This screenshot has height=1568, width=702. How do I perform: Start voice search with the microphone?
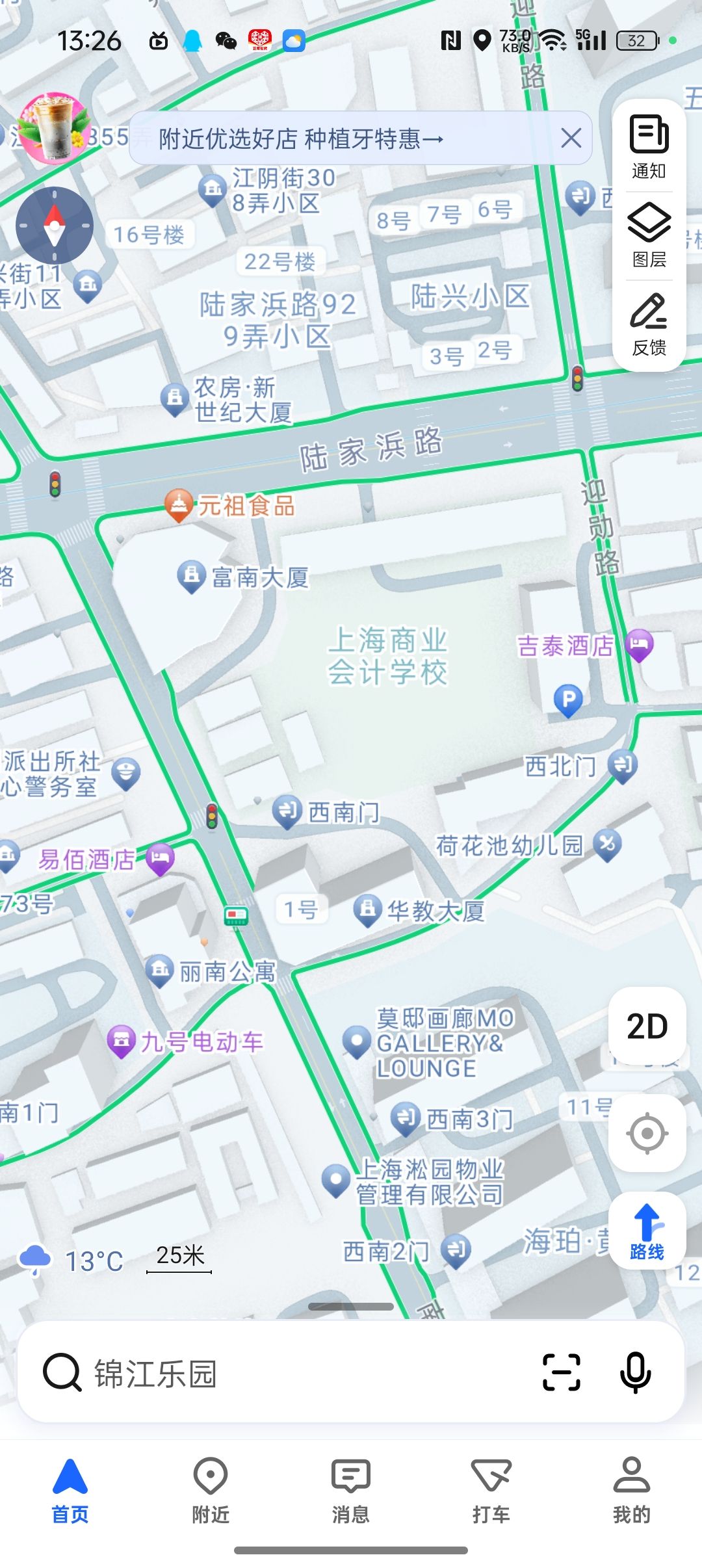coord(635,1372)
